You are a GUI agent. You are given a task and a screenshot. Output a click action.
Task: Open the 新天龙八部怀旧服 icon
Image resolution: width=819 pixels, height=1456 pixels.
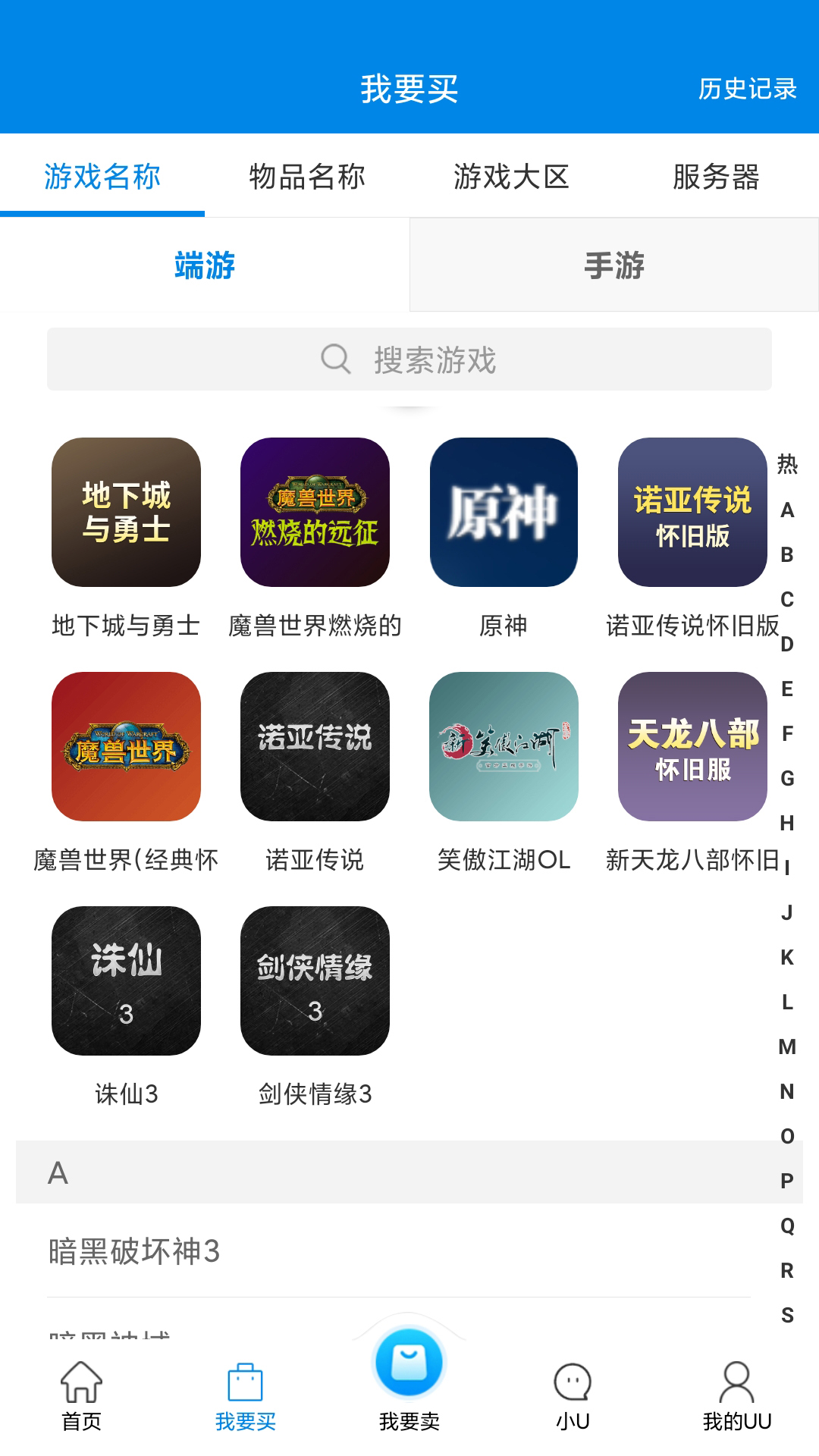[x=691, y=749]
